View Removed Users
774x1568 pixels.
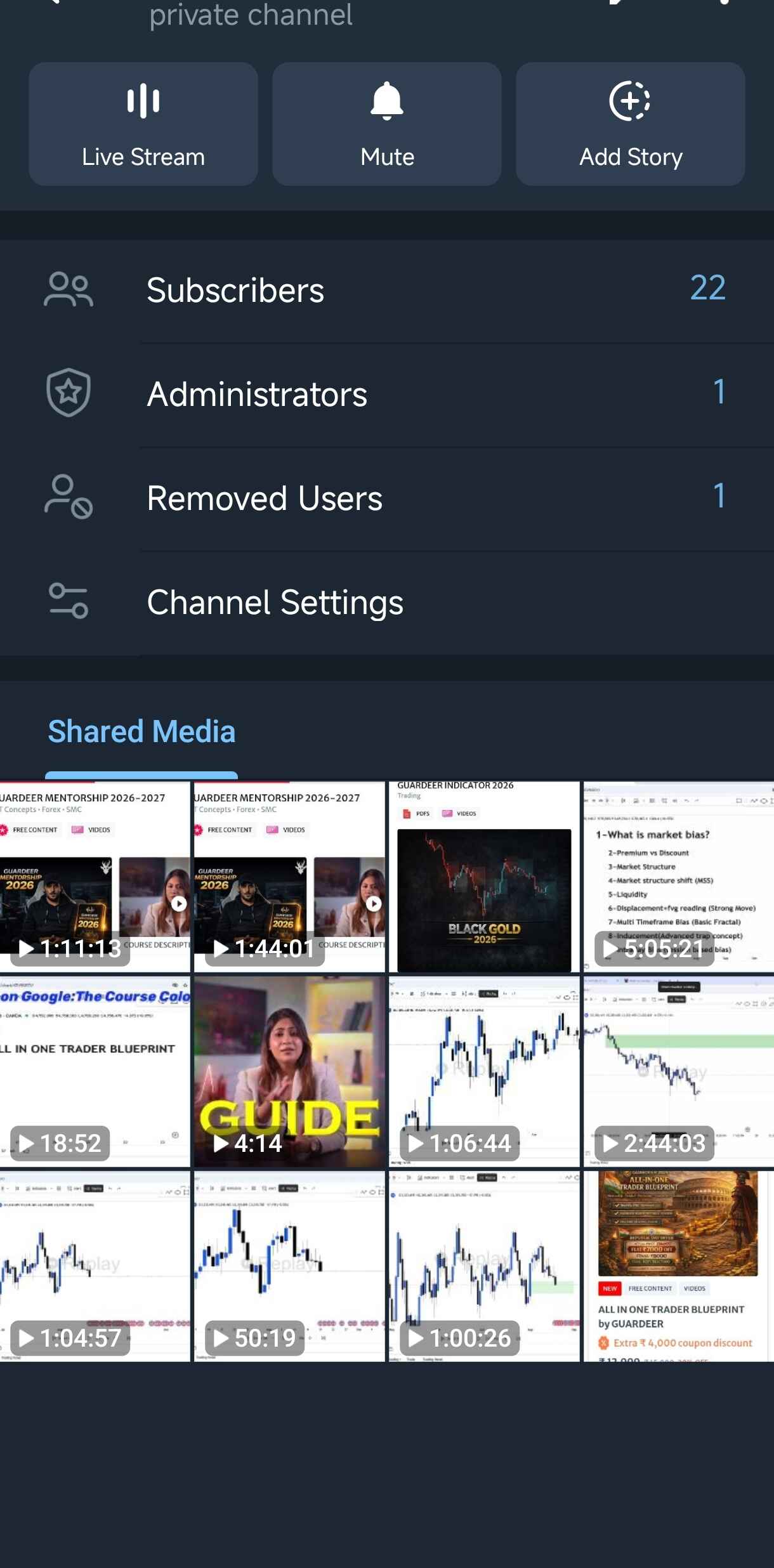[x=387, y=498]
